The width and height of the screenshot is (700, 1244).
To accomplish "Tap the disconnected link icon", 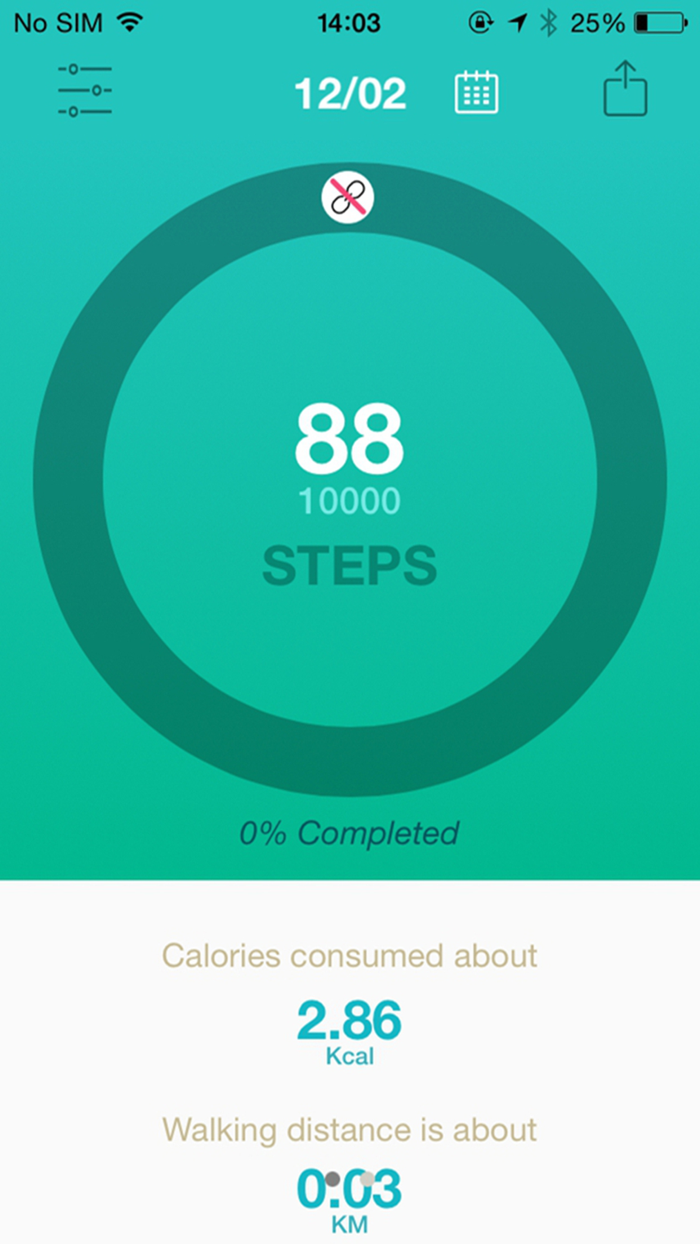I will click(348, 197).
